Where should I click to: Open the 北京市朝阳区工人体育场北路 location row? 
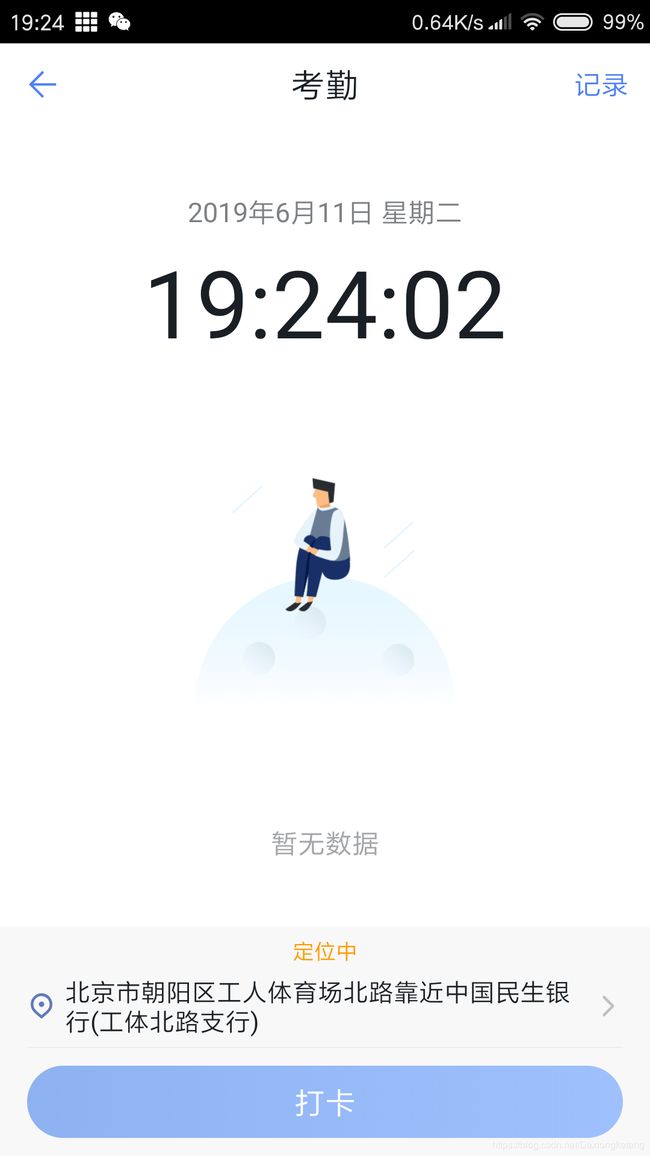tap(324, 1006)
